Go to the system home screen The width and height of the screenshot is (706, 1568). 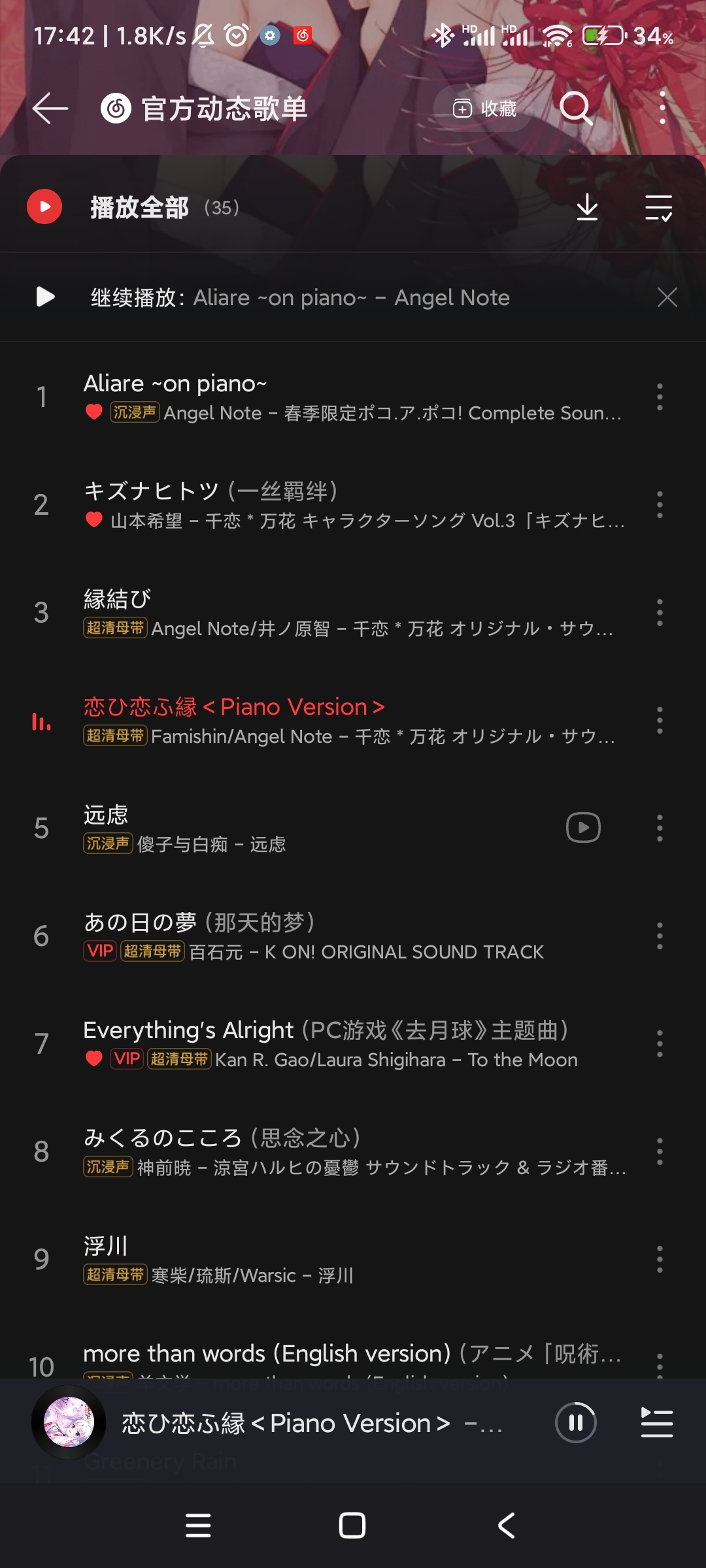point(352,1526)
